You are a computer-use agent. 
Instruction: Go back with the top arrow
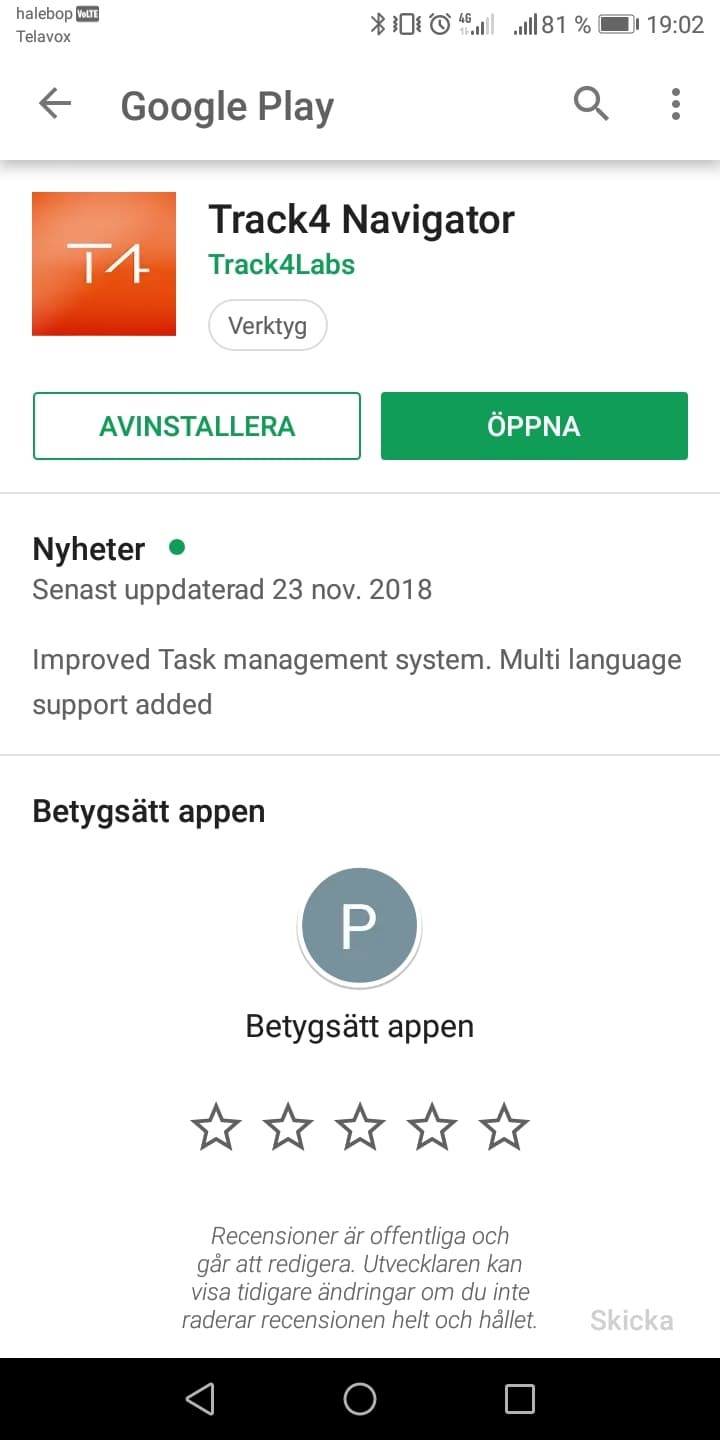[55, 104]
